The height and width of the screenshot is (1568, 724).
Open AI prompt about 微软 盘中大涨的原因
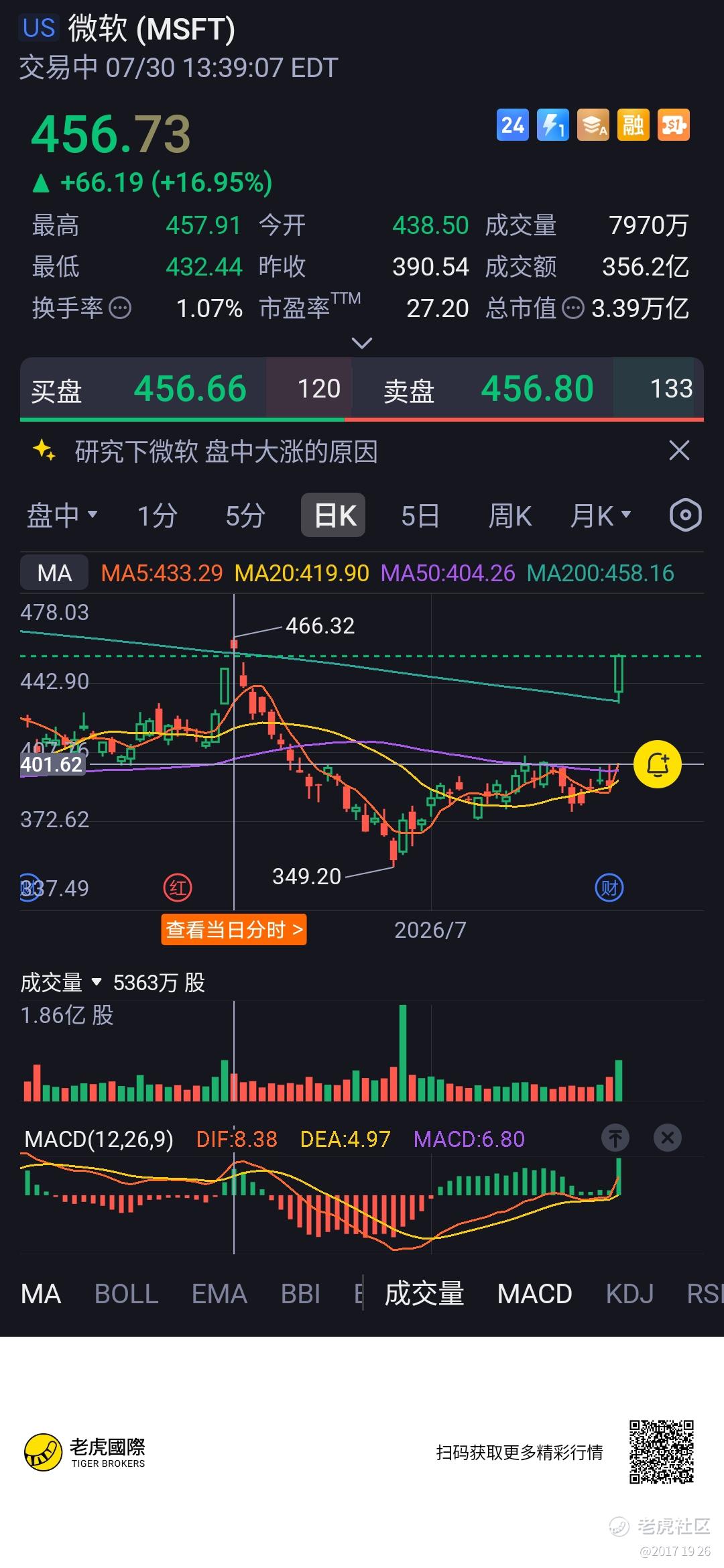[x=226, y=452]
